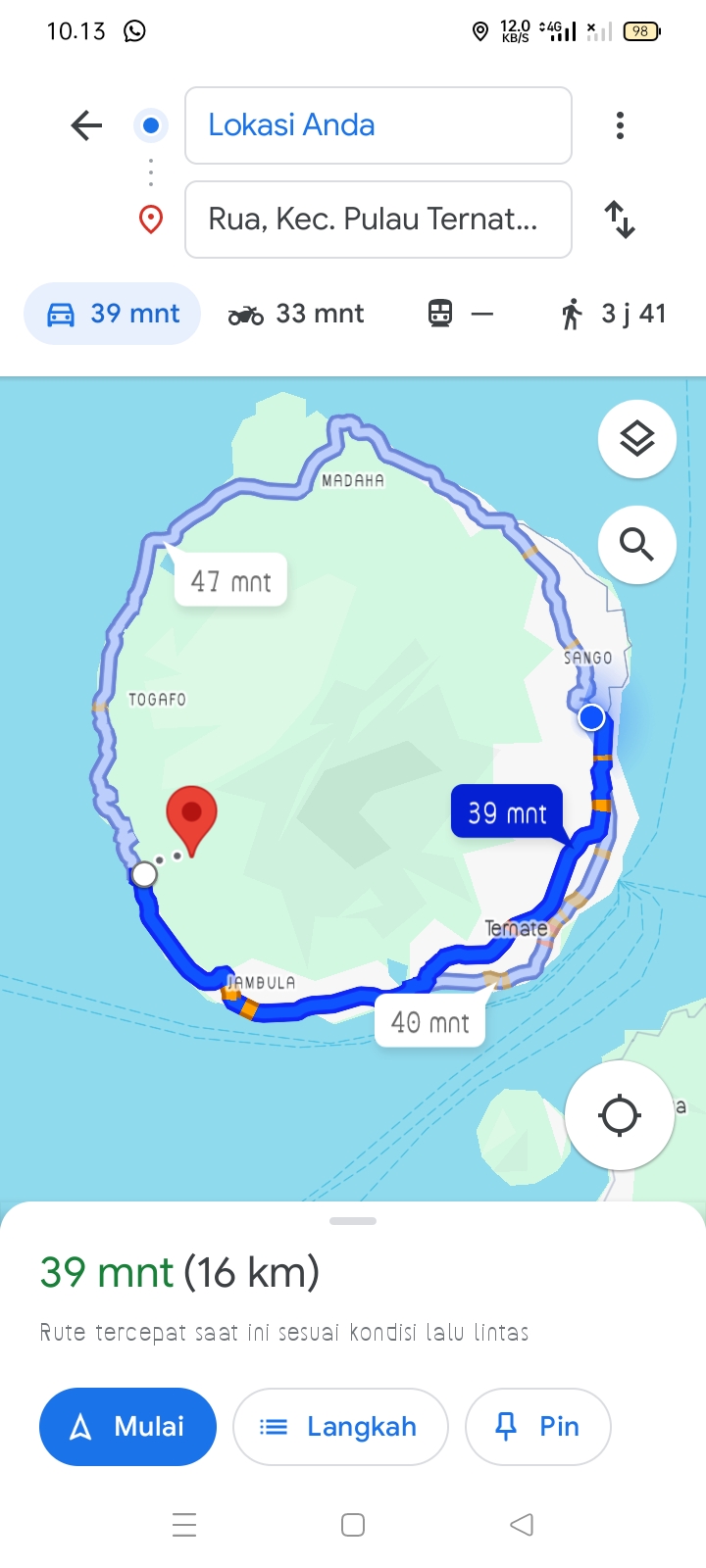Pin this route with Pin button

538,1427
